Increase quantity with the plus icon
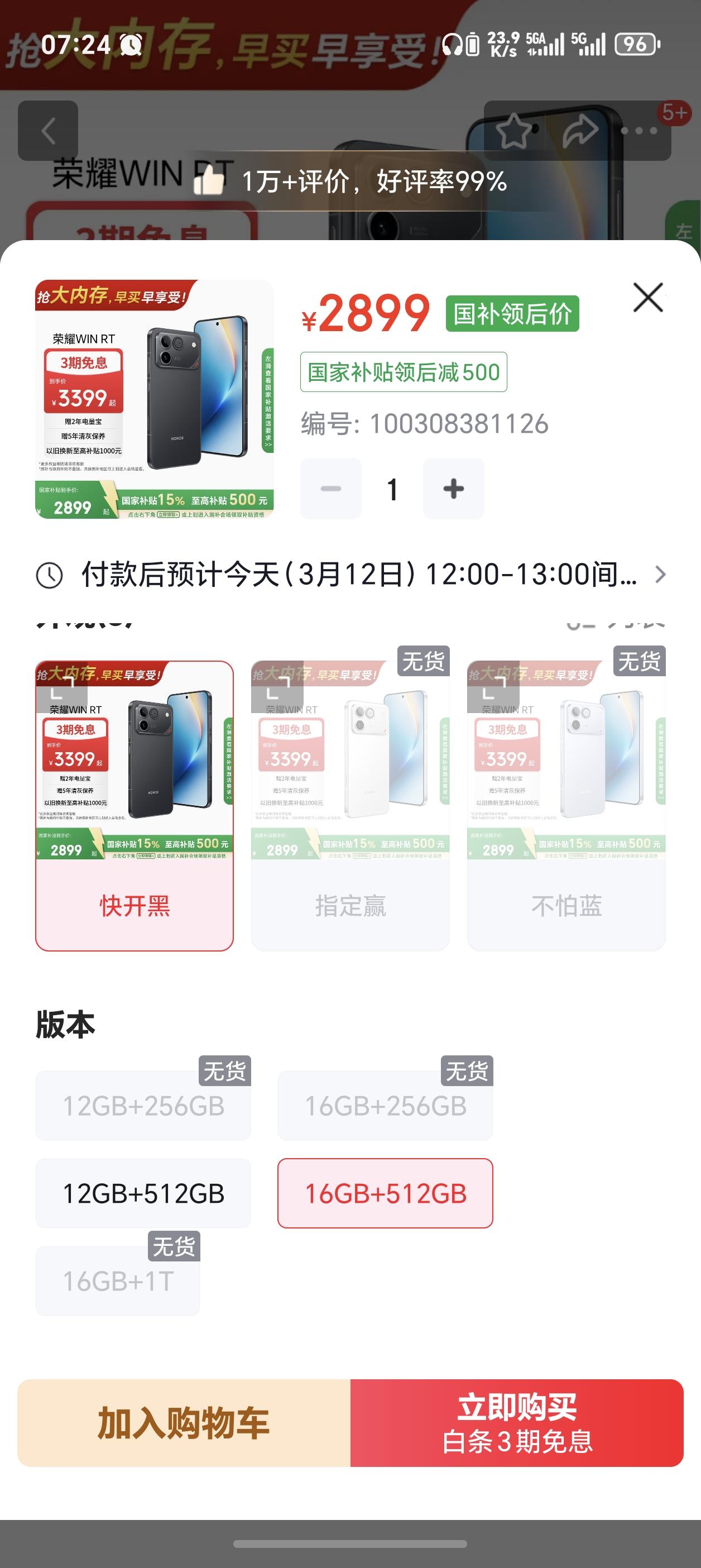Screen dimensions: 701x1568 tap(454, 487)
